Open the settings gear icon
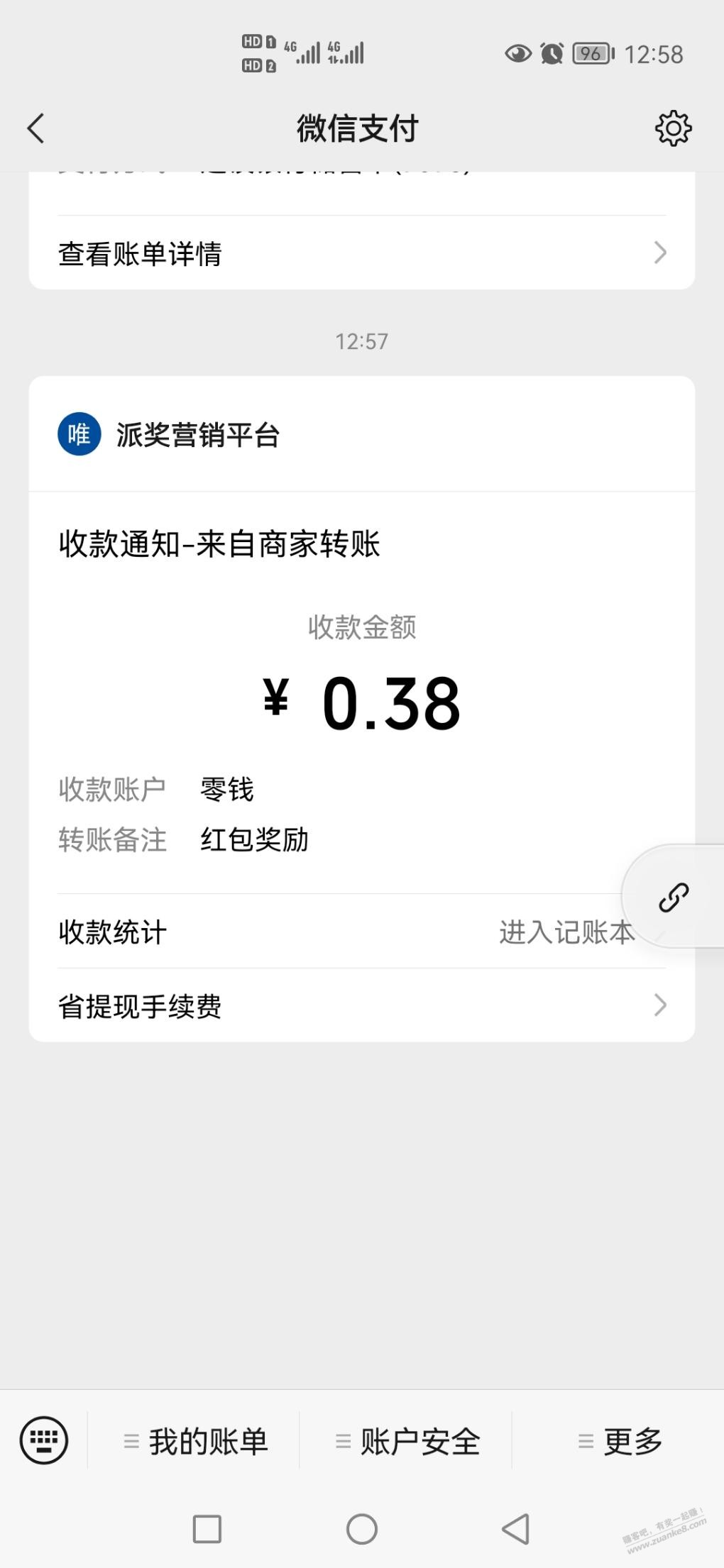The width and height of the screenshot is (724, 1568). coord(672,128)
